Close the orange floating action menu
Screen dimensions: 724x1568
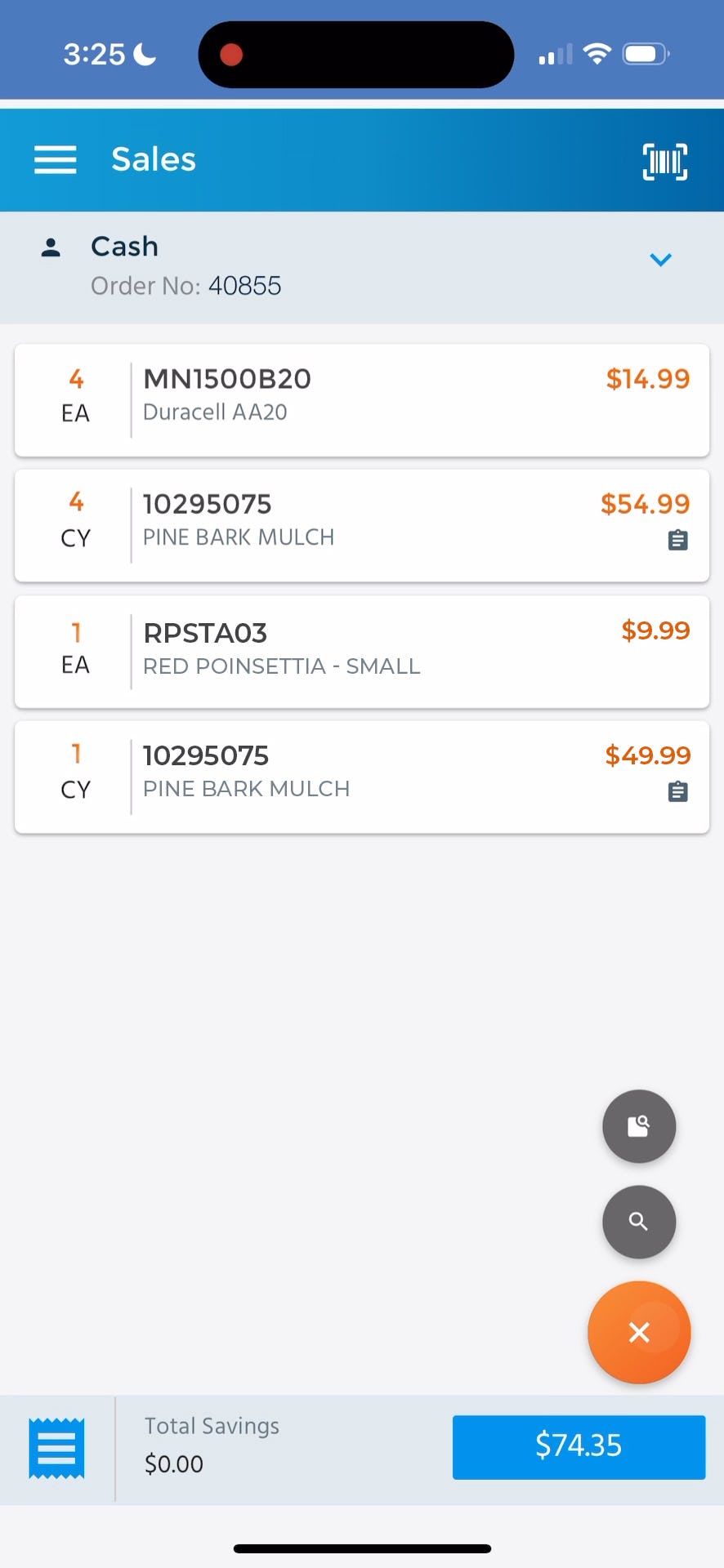(639, 1332)
